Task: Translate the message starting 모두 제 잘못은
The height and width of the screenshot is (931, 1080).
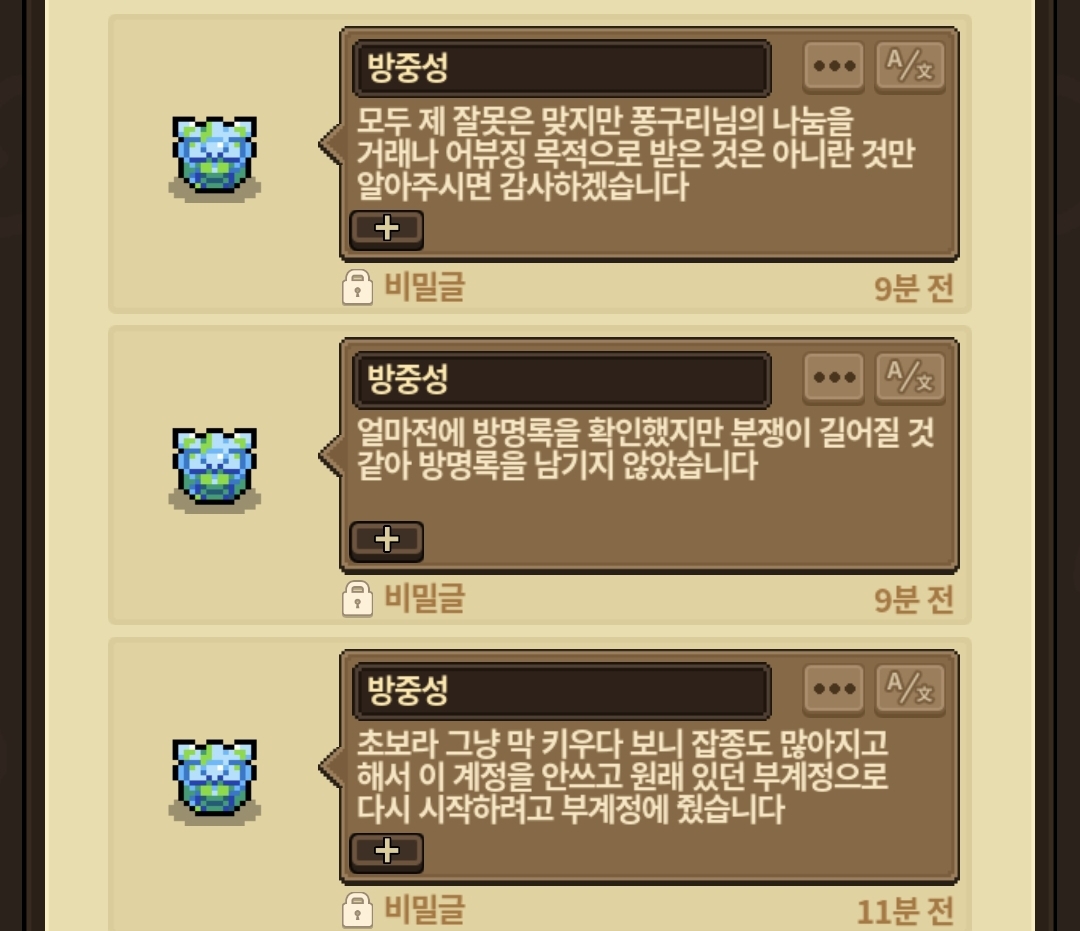Action: (910, 67)
